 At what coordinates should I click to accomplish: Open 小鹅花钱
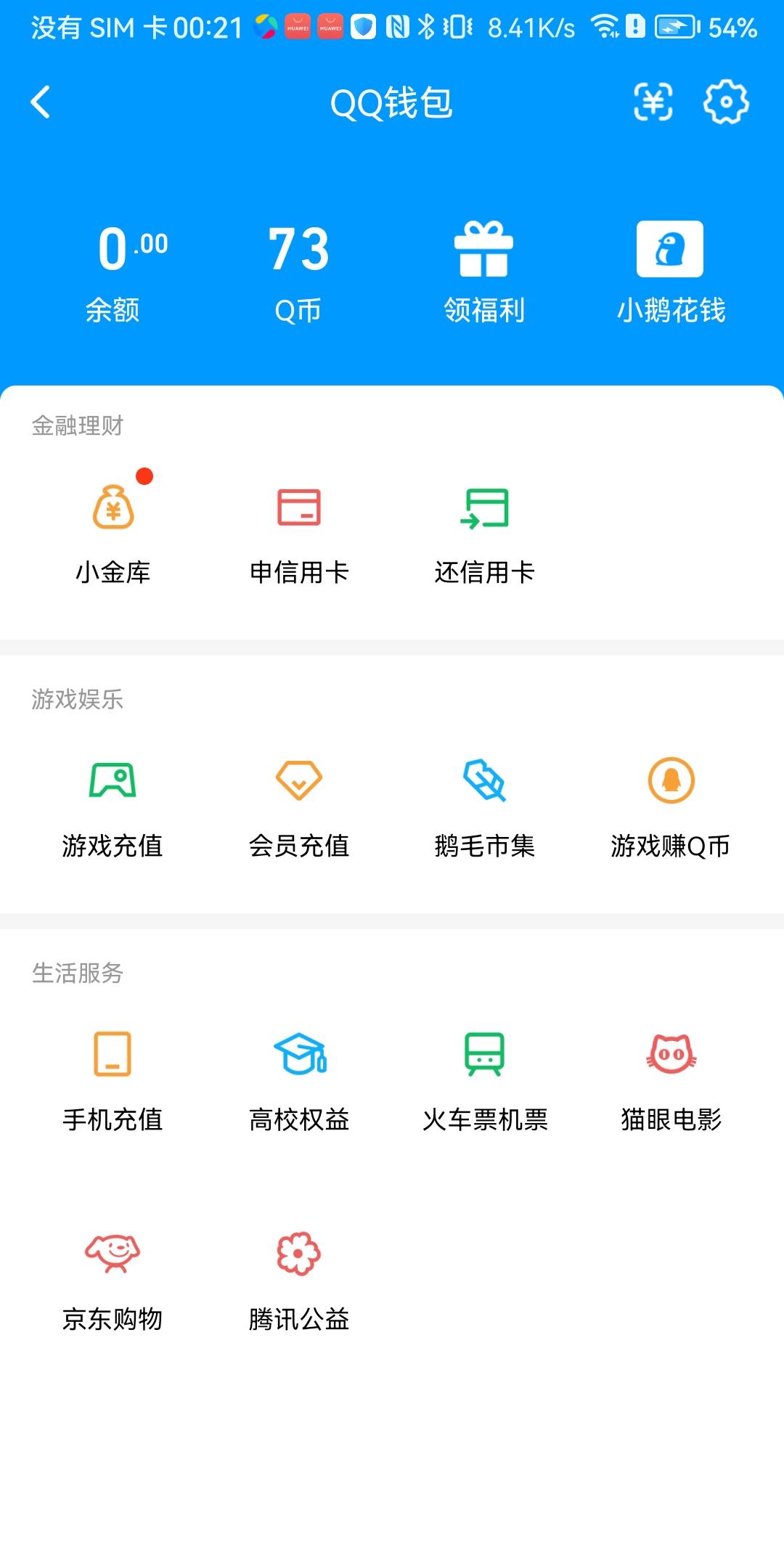671,272
